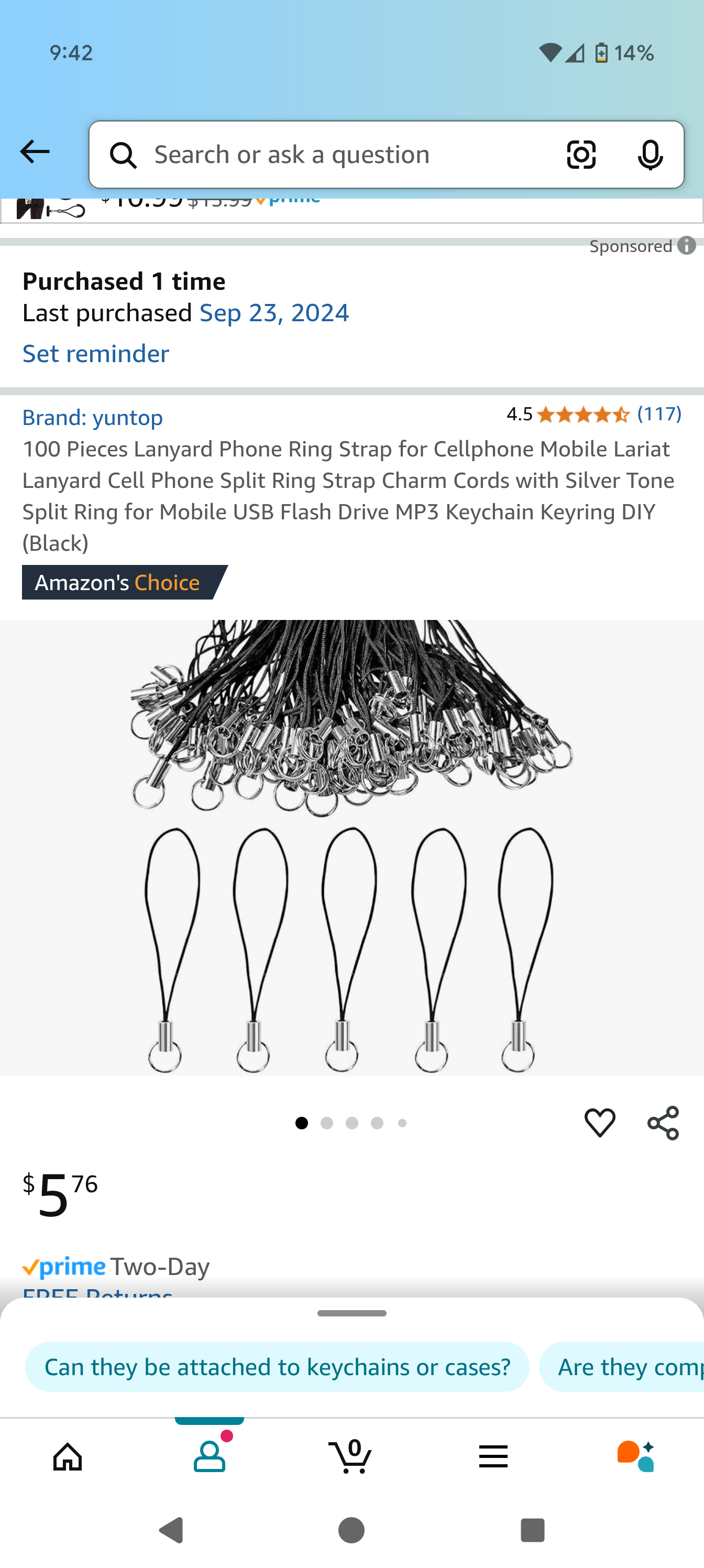
Task: Open sponsored ad info icon
Action: 686,245
